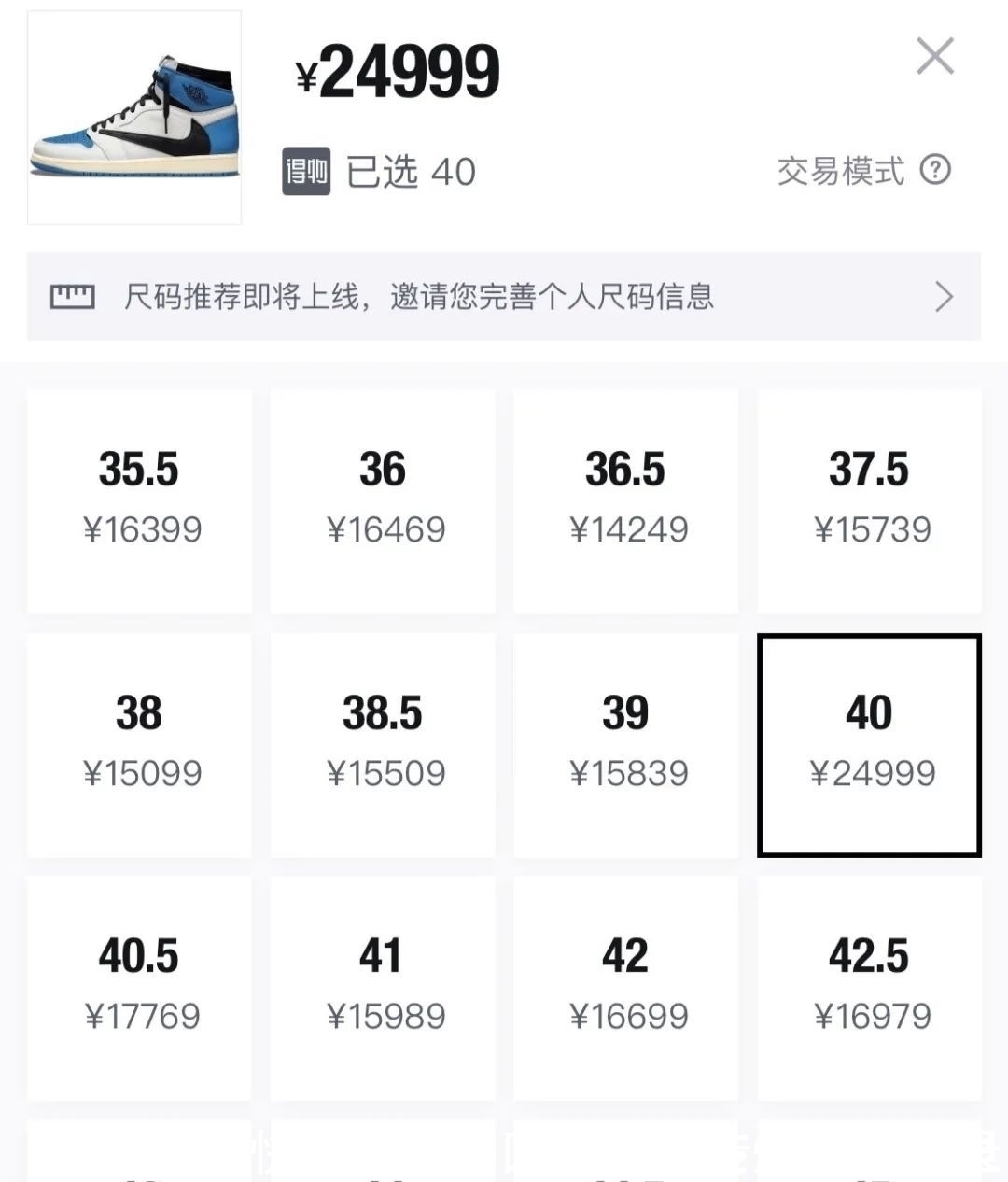Screen dimensions: 1008x1182
Task: Close the size selection panel
Action: tap(934, 56)
